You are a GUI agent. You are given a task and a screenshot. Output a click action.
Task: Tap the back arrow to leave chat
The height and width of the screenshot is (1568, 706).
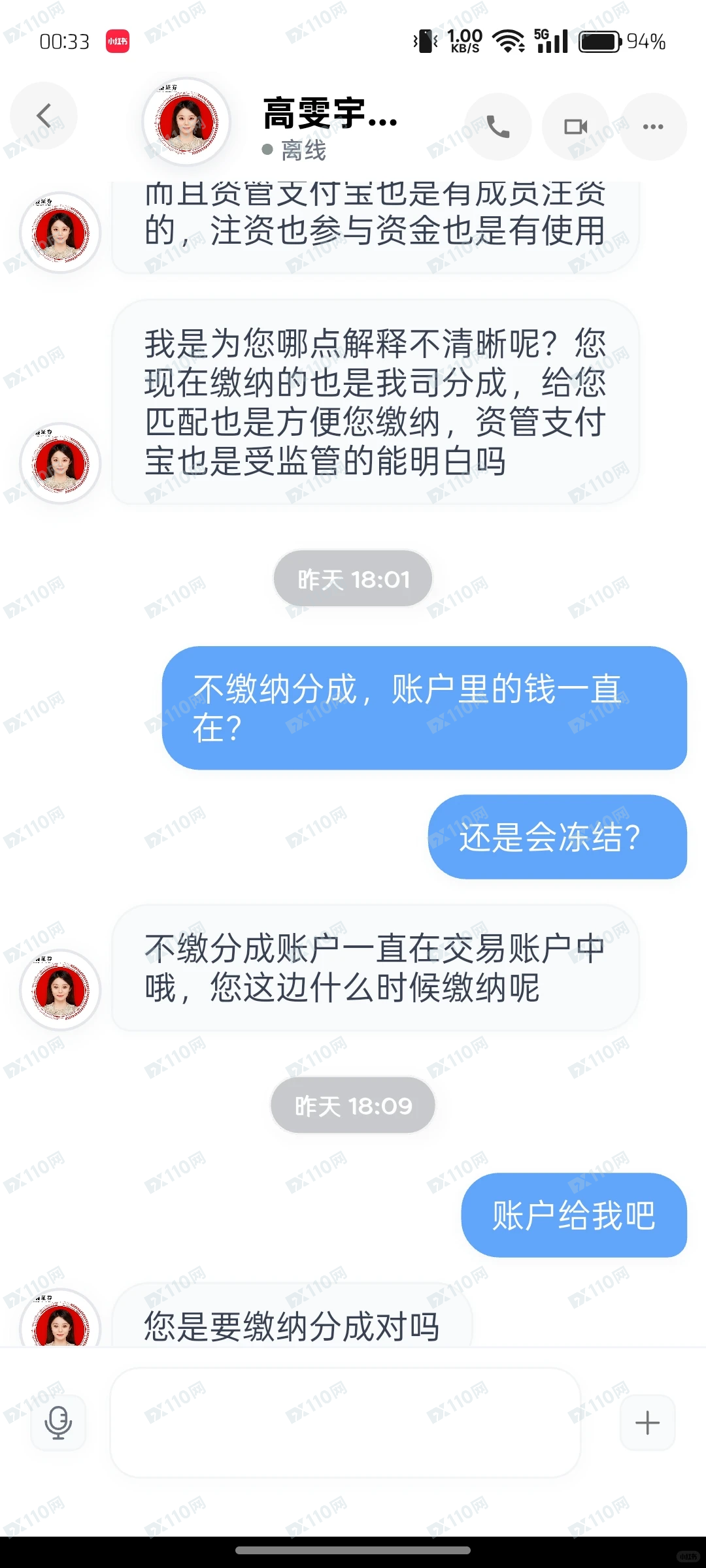click(x=43, y=116)
